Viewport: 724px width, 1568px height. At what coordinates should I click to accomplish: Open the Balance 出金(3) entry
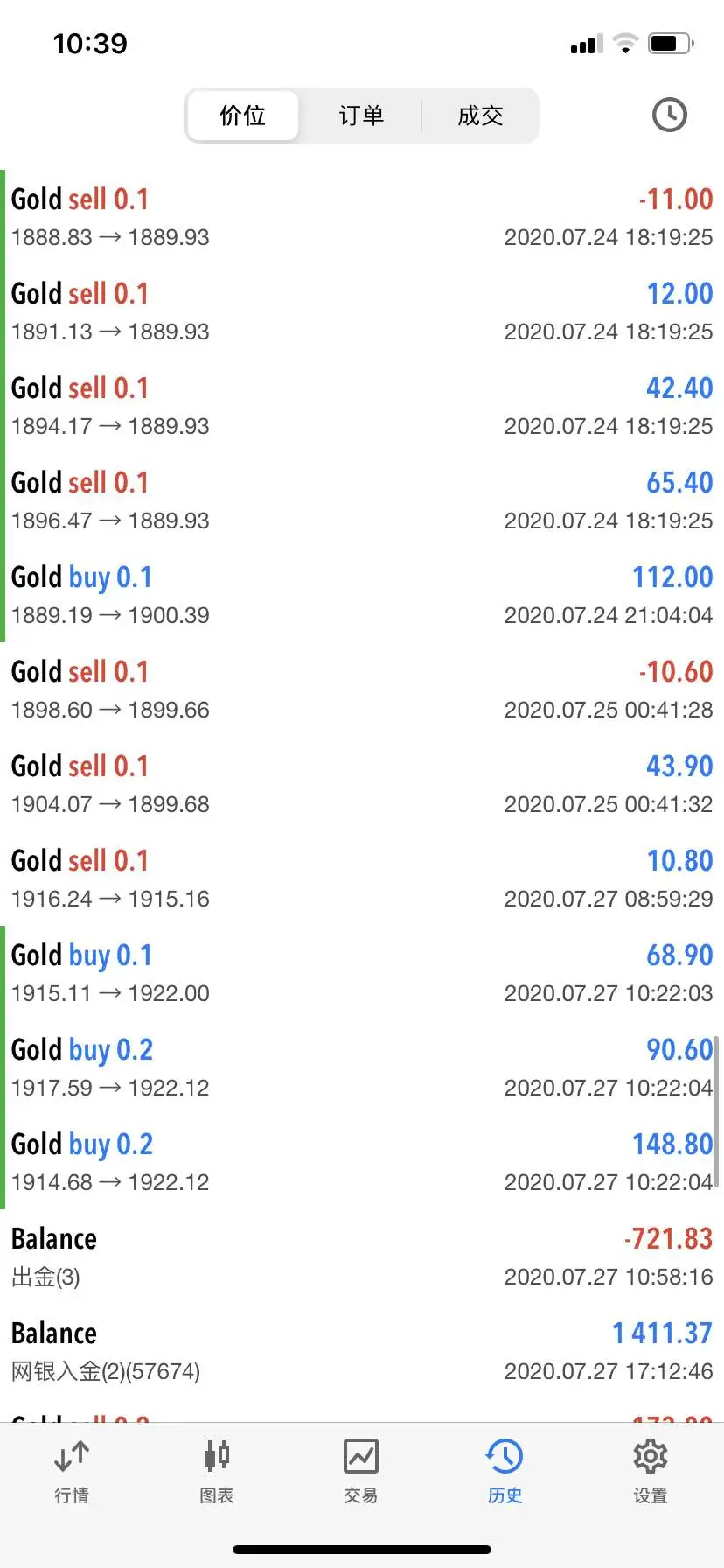coord(362,1256)
